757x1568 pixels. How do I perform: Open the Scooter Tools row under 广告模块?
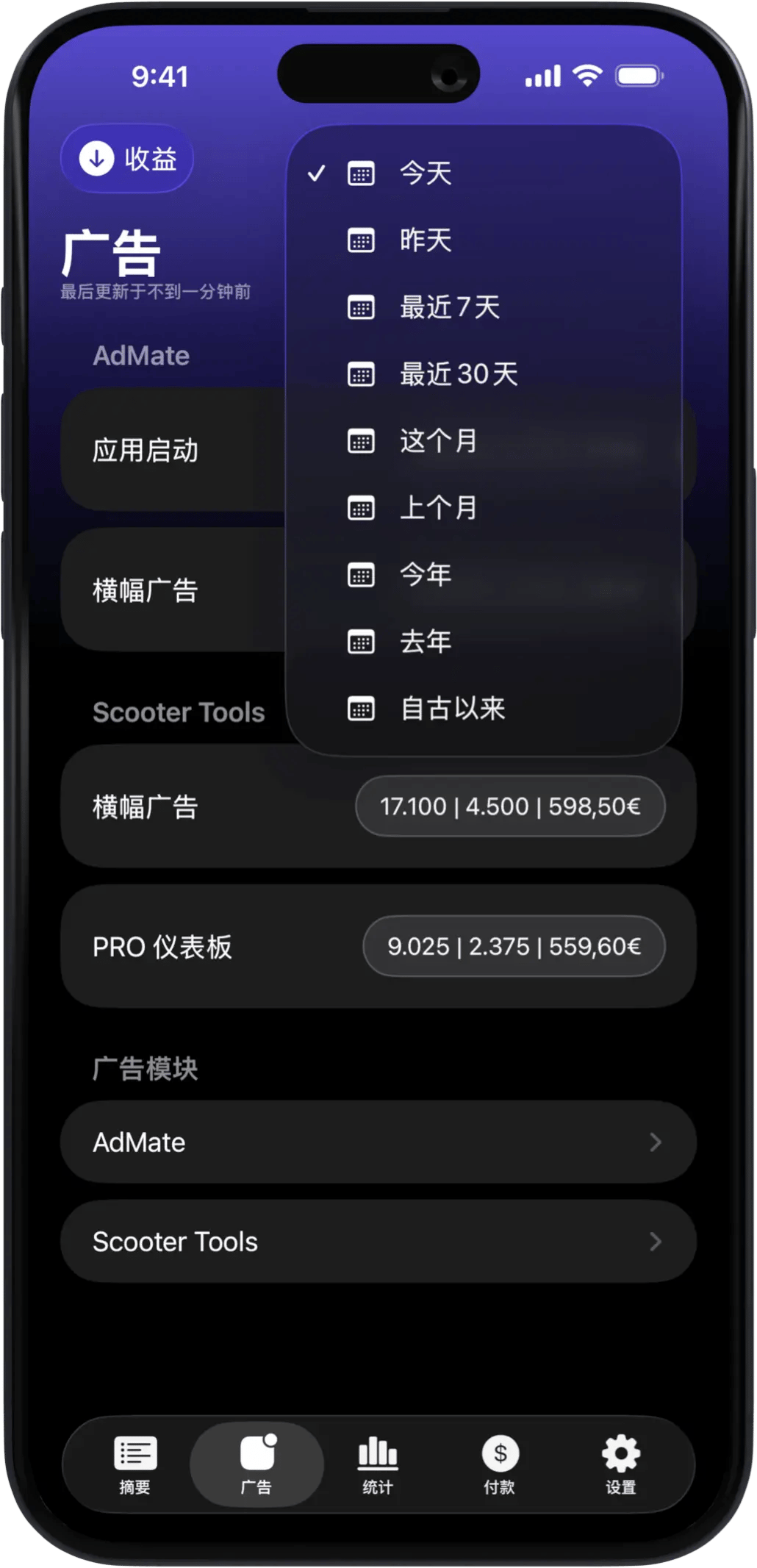point(378,1242)
